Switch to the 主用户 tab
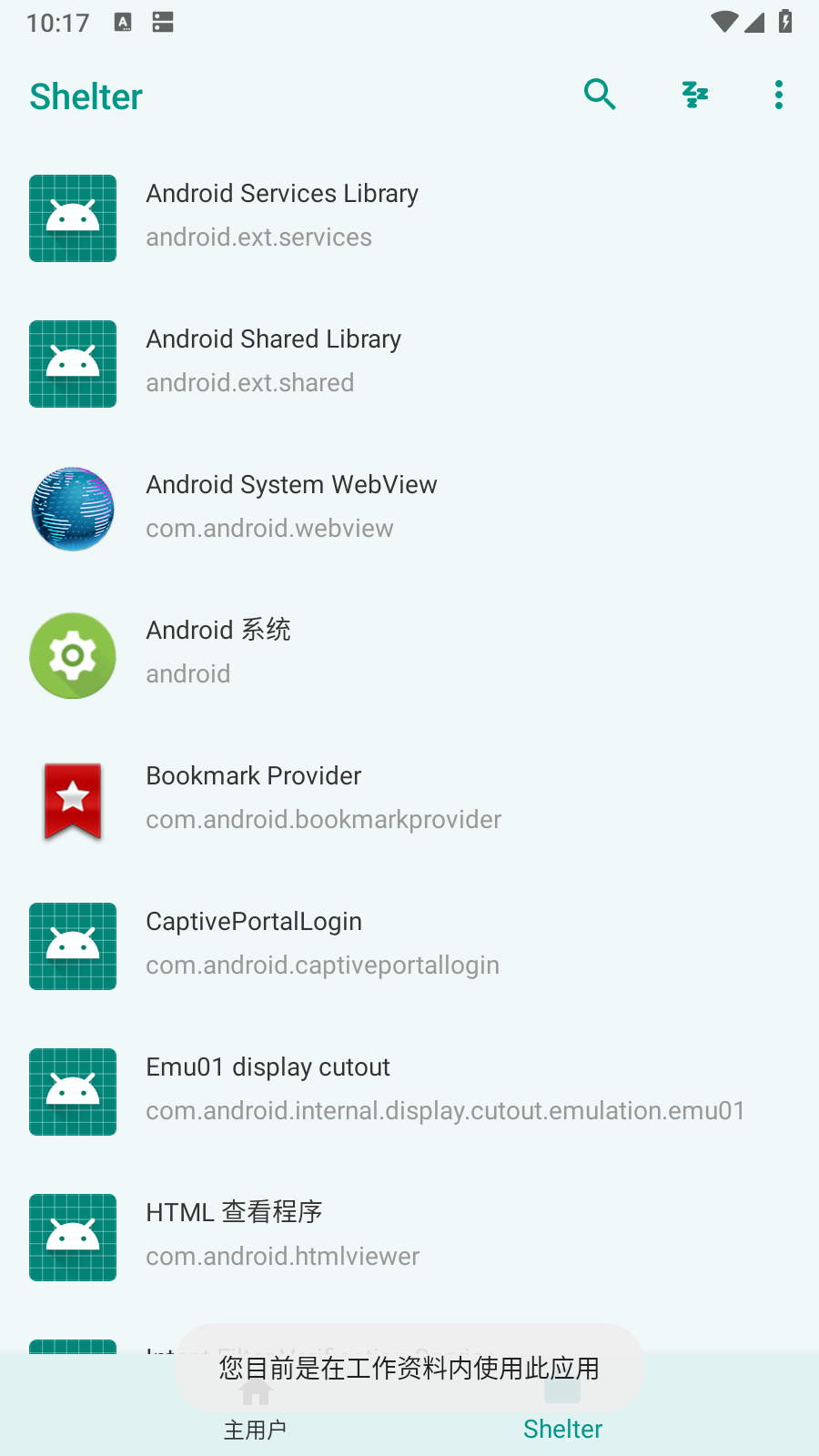 [256, 1430]
